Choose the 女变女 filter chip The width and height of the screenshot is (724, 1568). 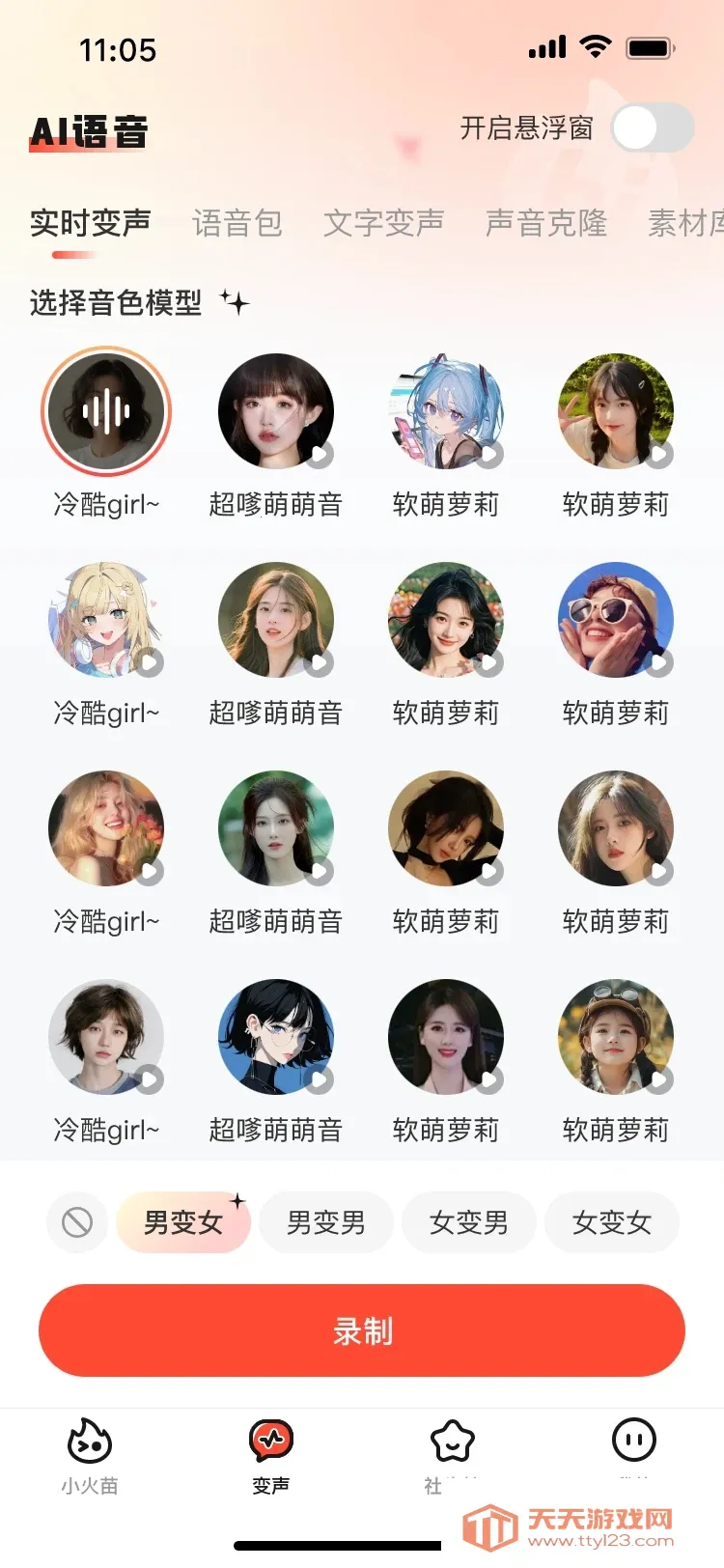click(612, 1222)
